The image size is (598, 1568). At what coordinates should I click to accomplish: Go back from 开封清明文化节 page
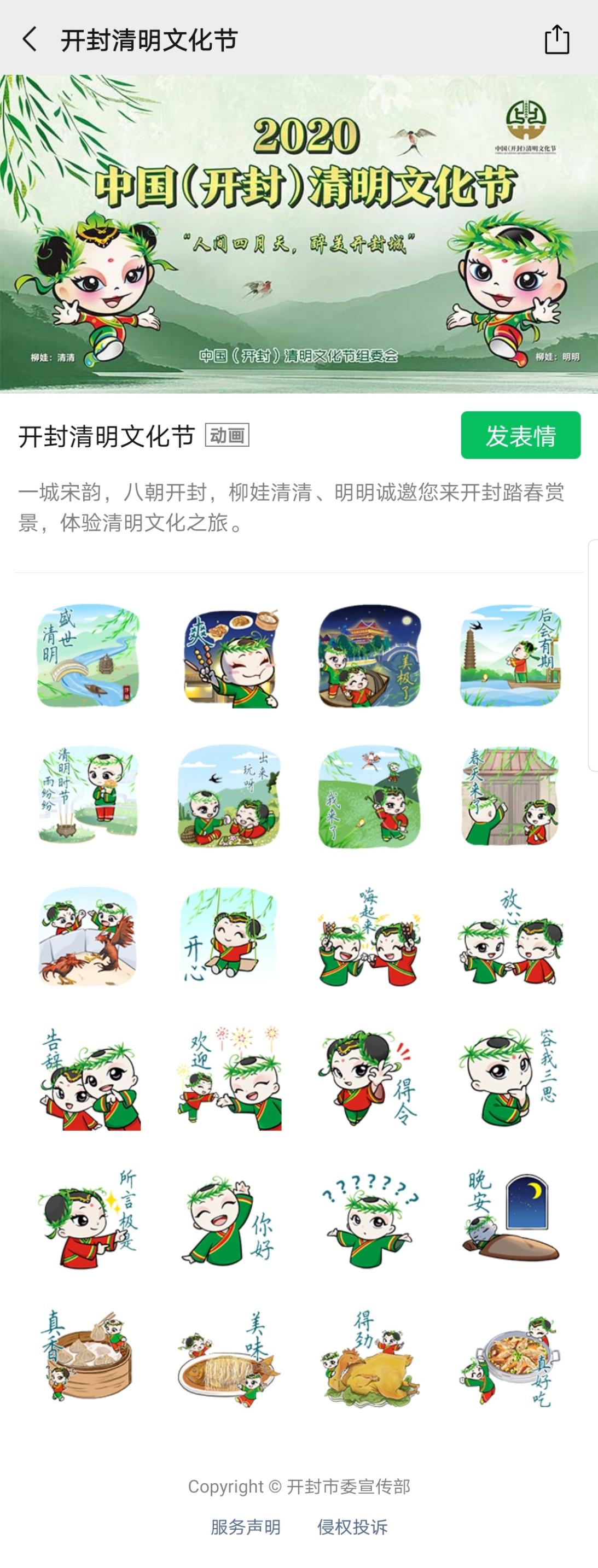pos(29,39)
